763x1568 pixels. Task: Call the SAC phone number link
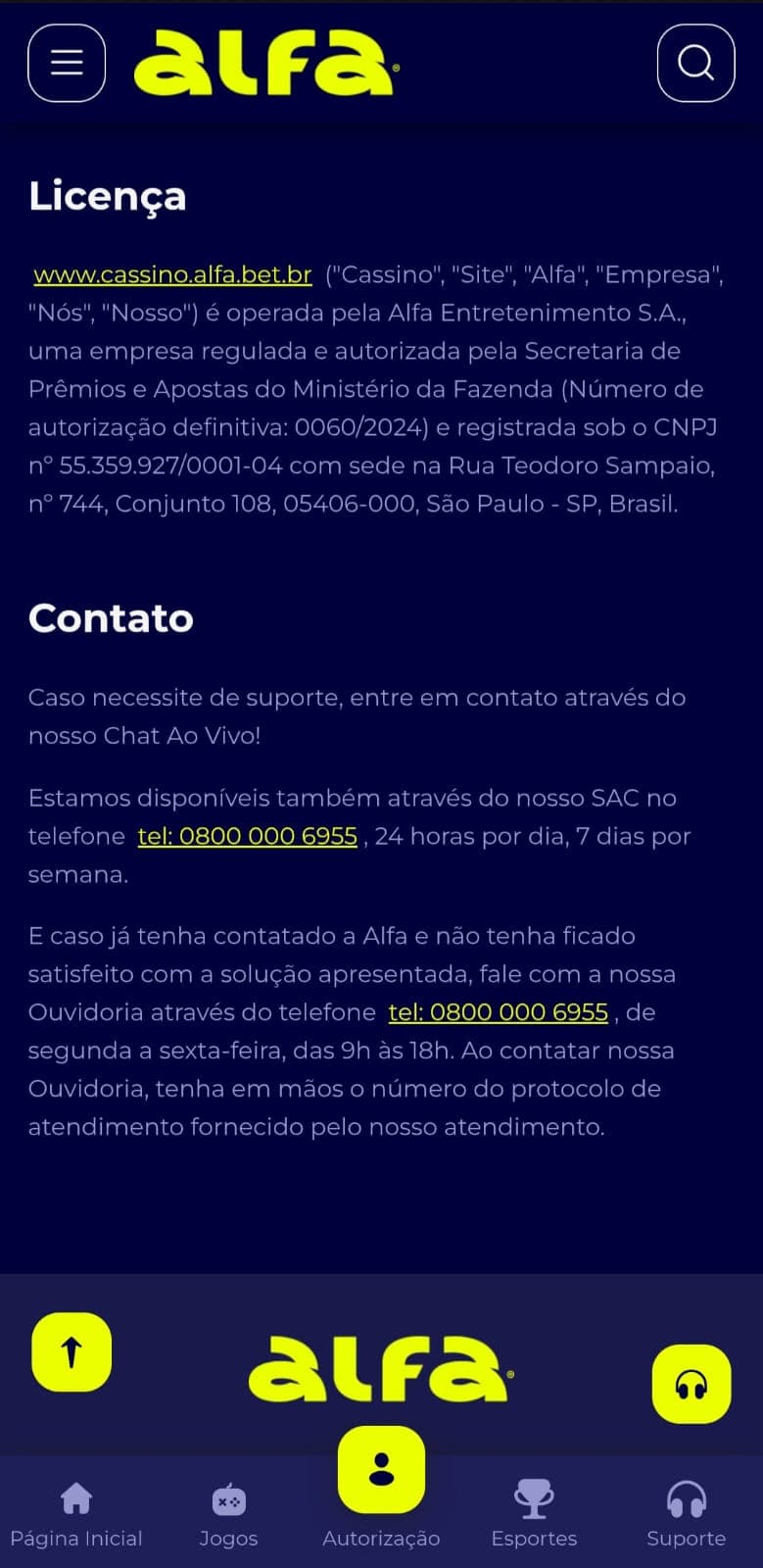click(247, 836)
